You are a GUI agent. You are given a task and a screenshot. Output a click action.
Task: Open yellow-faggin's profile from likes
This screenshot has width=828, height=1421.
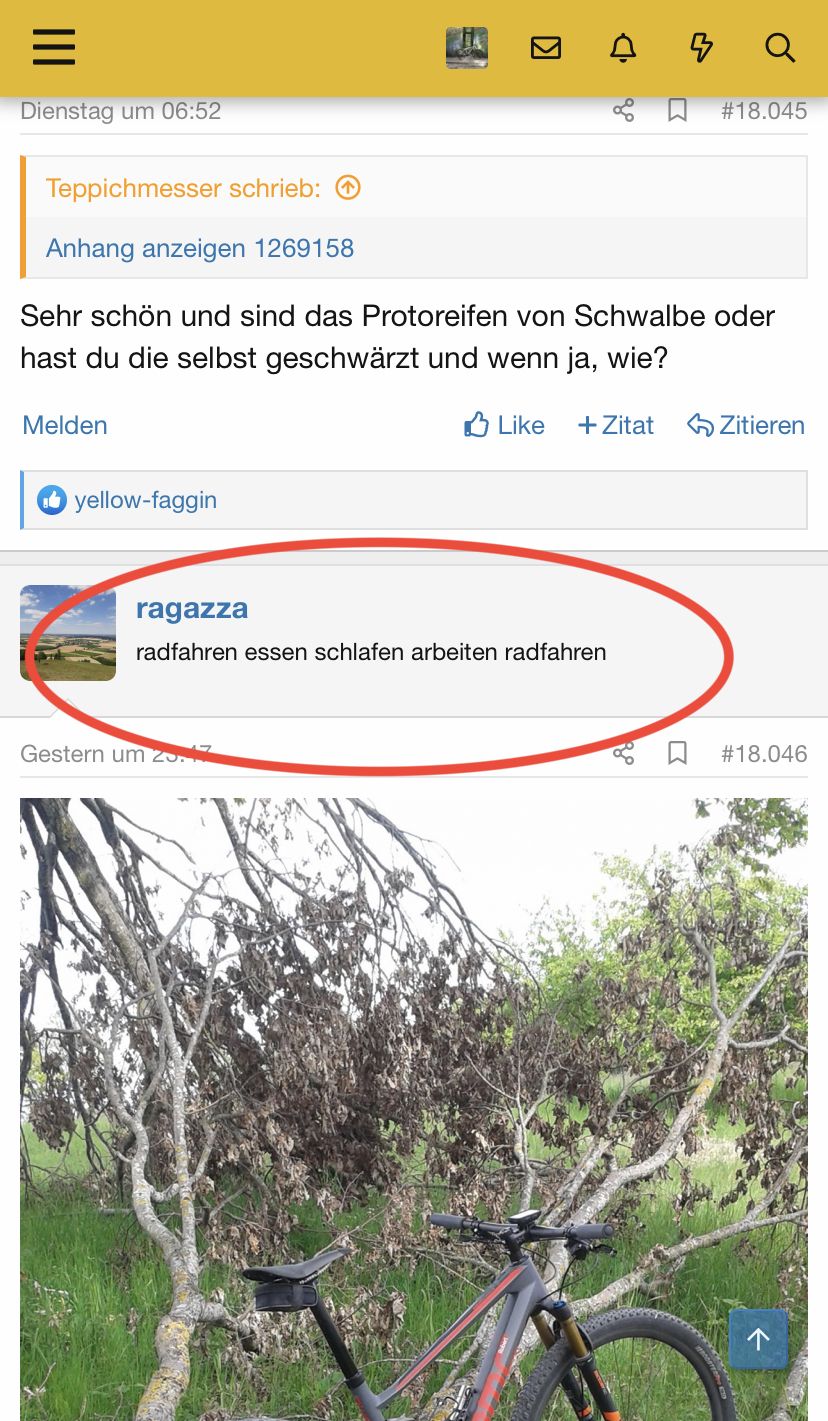[x=145, y=500]
